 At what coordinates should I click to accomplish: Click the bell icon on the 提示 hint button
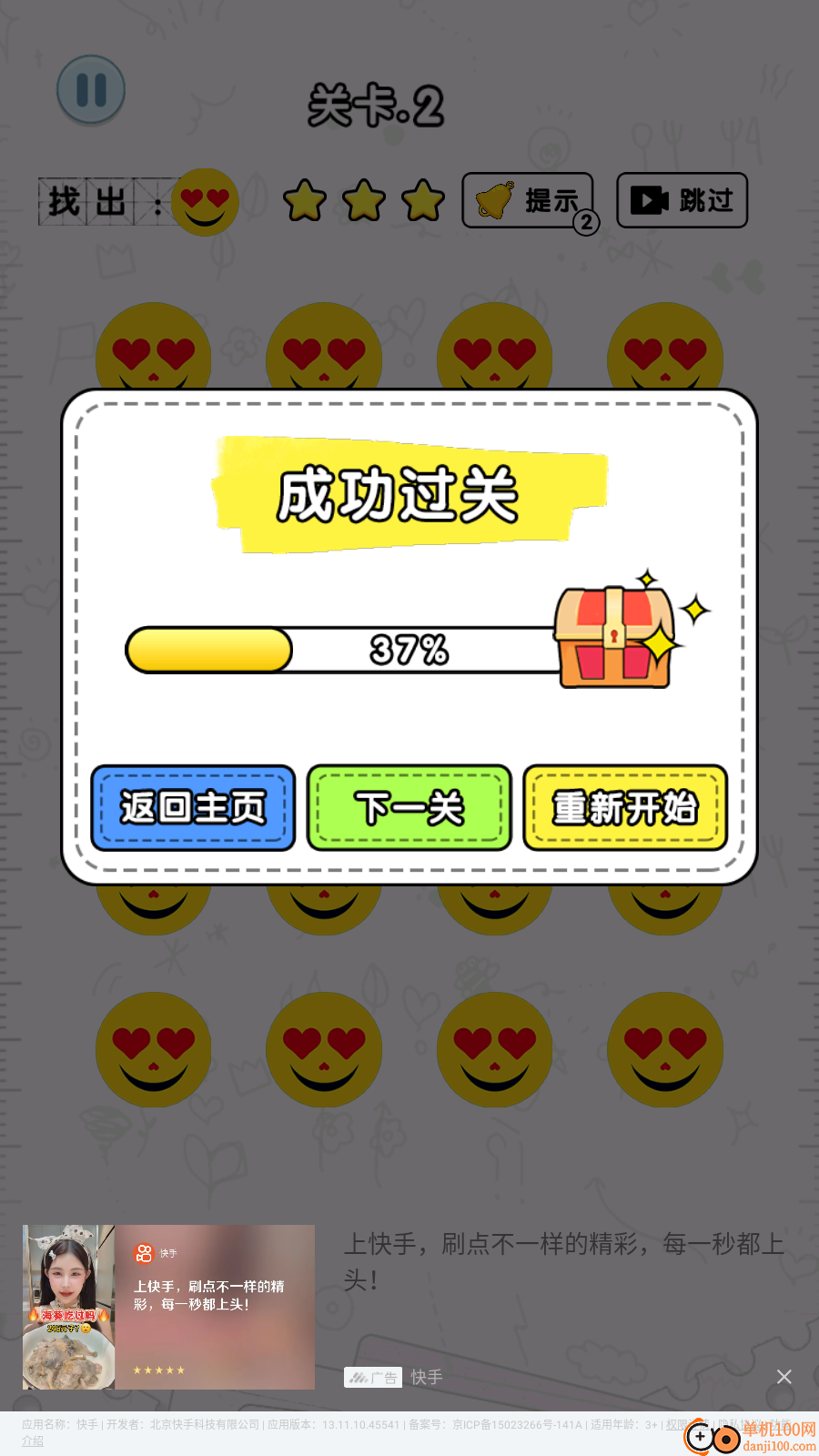tap(496, 200)
